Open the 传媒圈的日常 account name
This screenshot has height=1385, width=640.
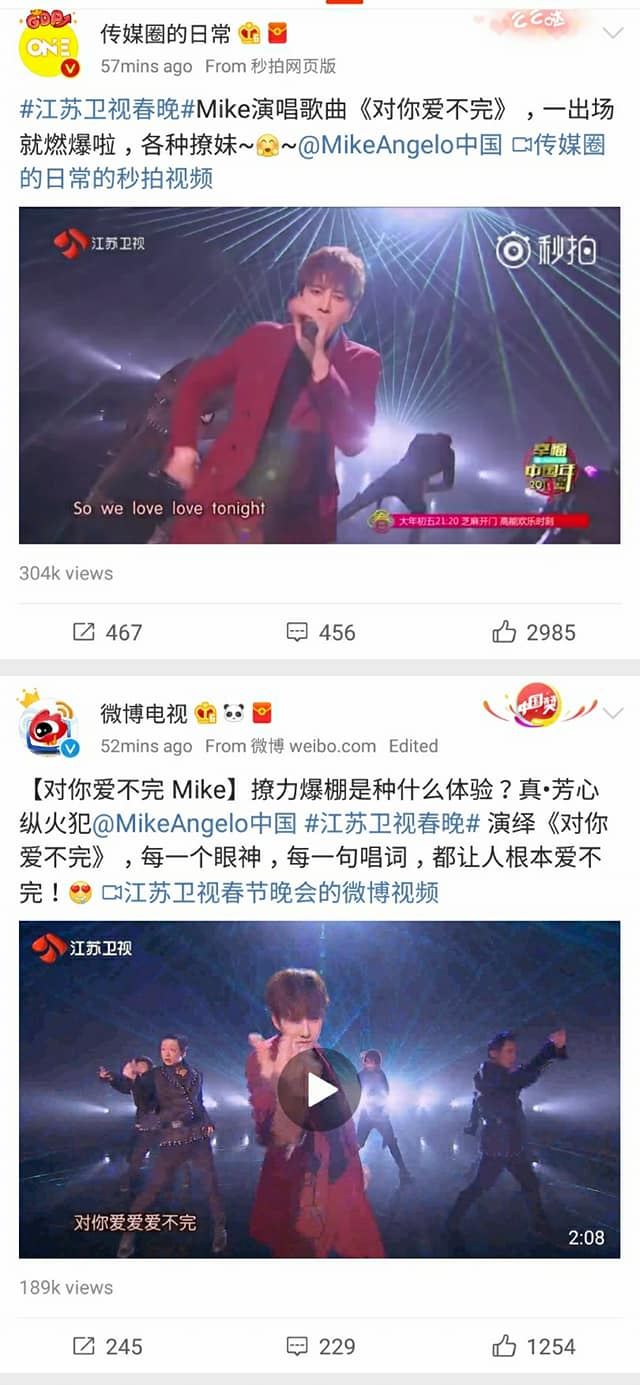point(165,34)
